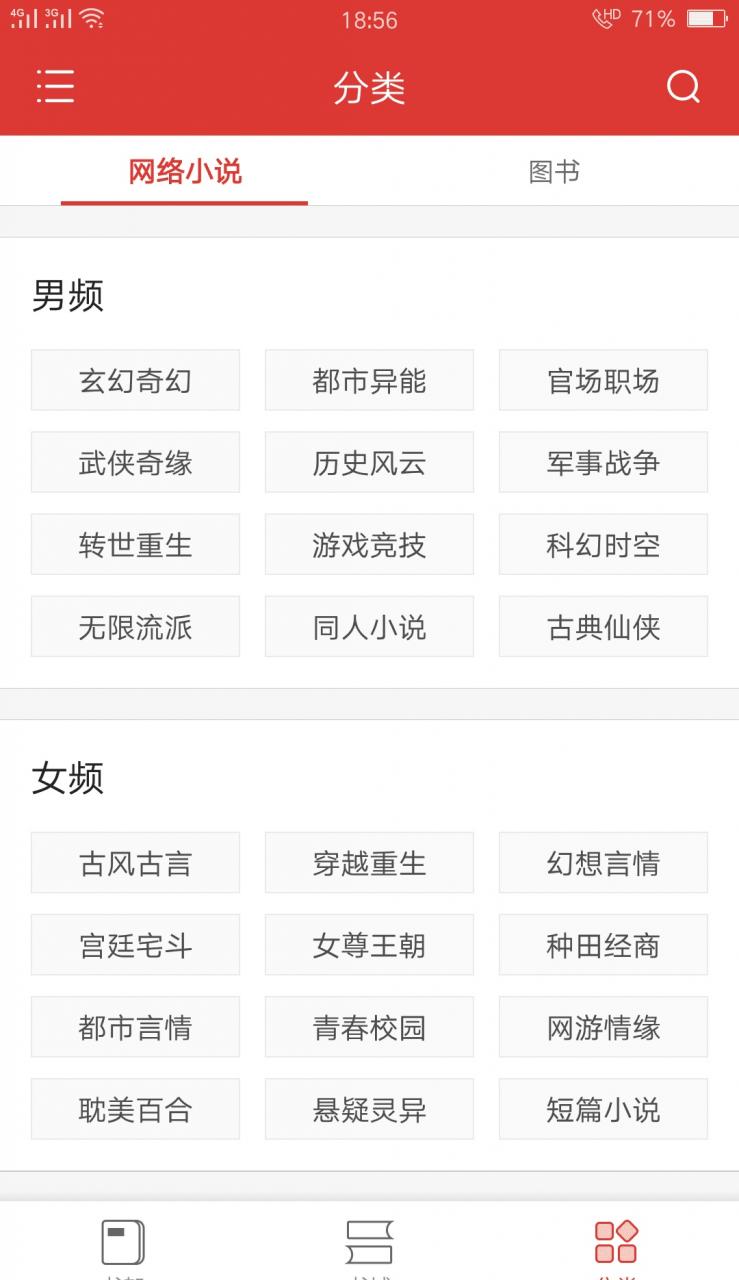Image resolution: width=739 pixels, height=1280 pixels.
Task: Open the 都市异能 category
Action: click(369, 381)
